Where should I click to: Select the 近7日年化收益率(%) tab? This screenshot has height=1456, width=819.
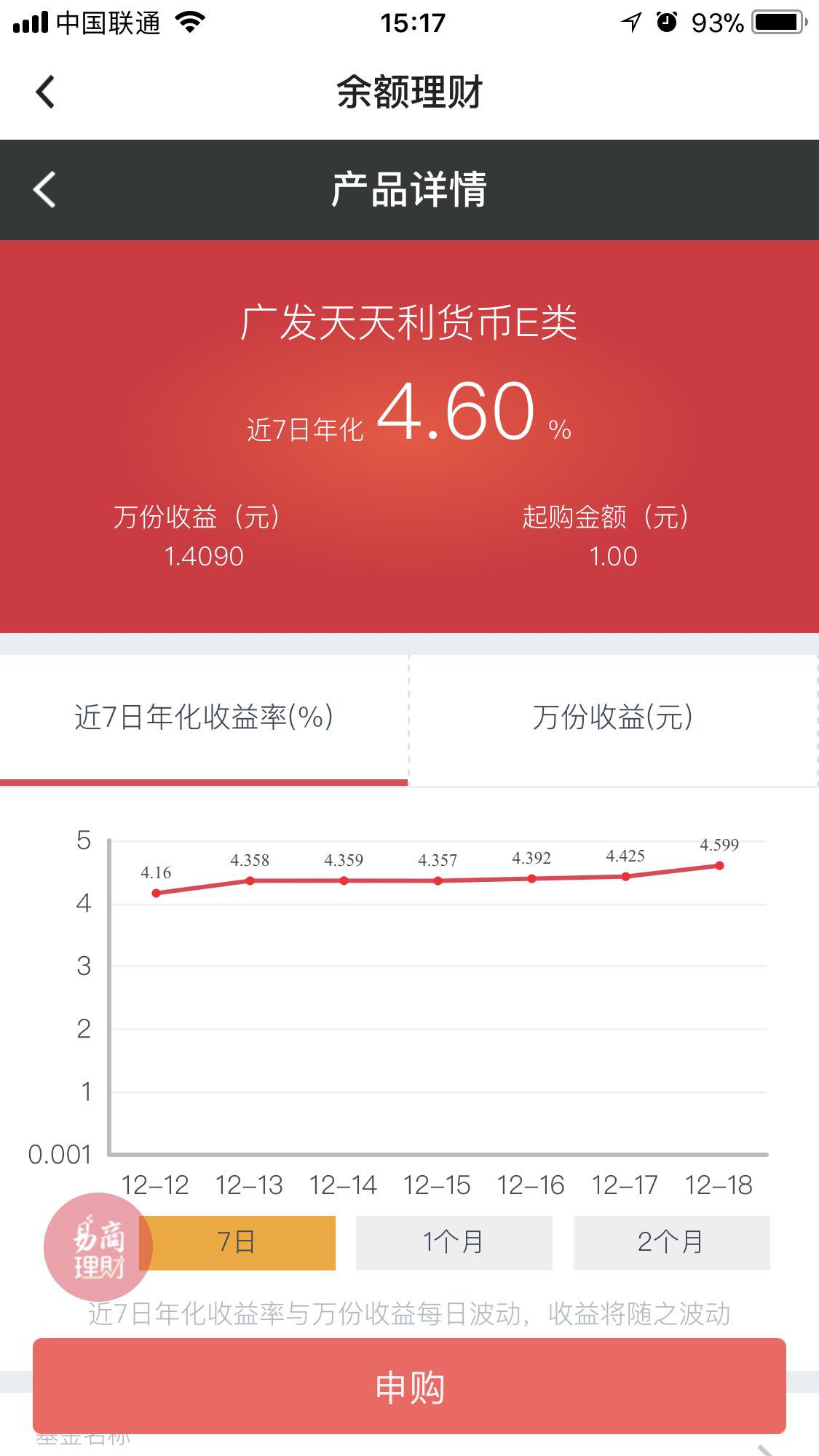[x=204, y=717]
